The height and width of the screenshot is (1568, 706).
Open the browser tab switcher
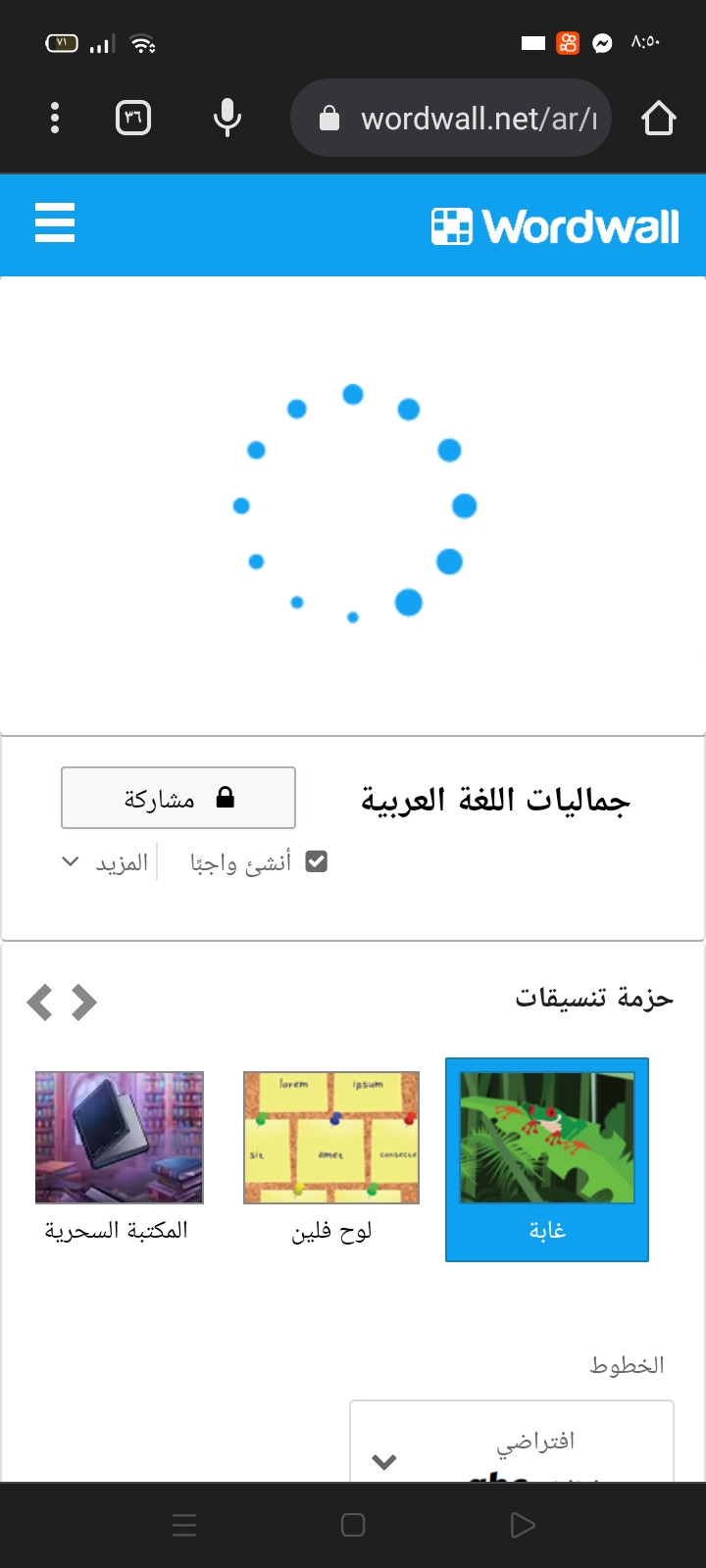coord(133,119)
